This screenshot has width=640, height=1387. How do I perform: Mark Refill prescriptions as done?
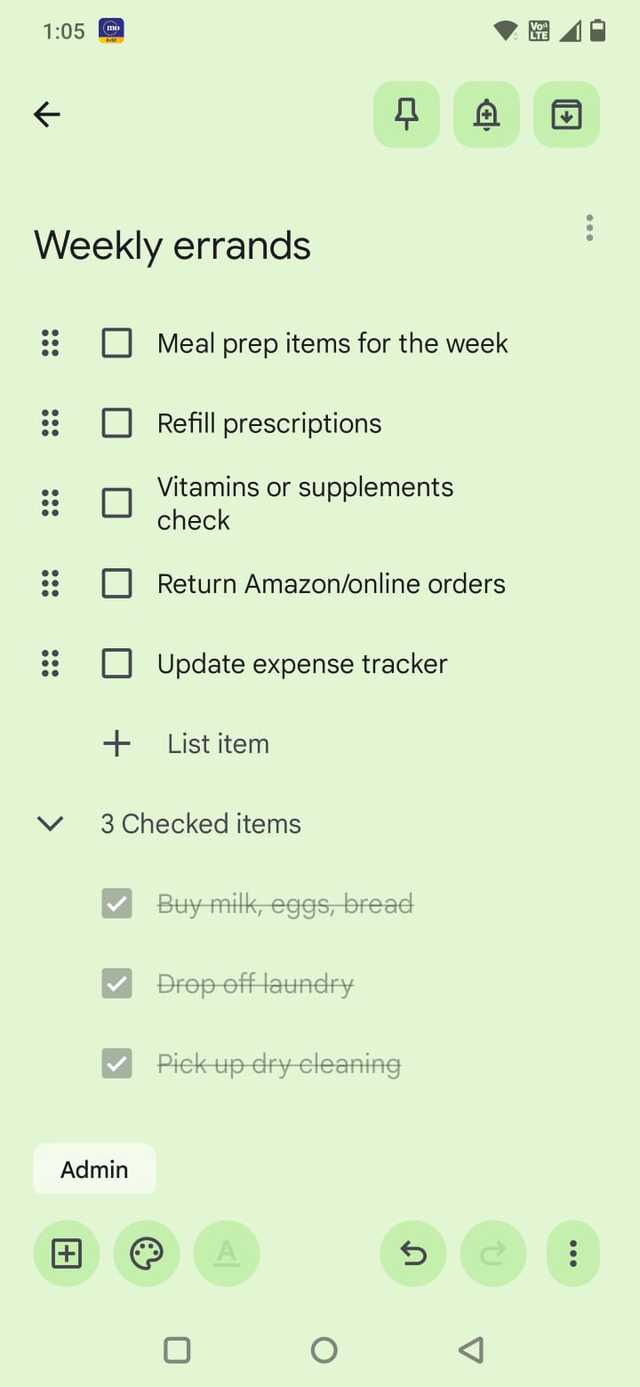point(117,424)
